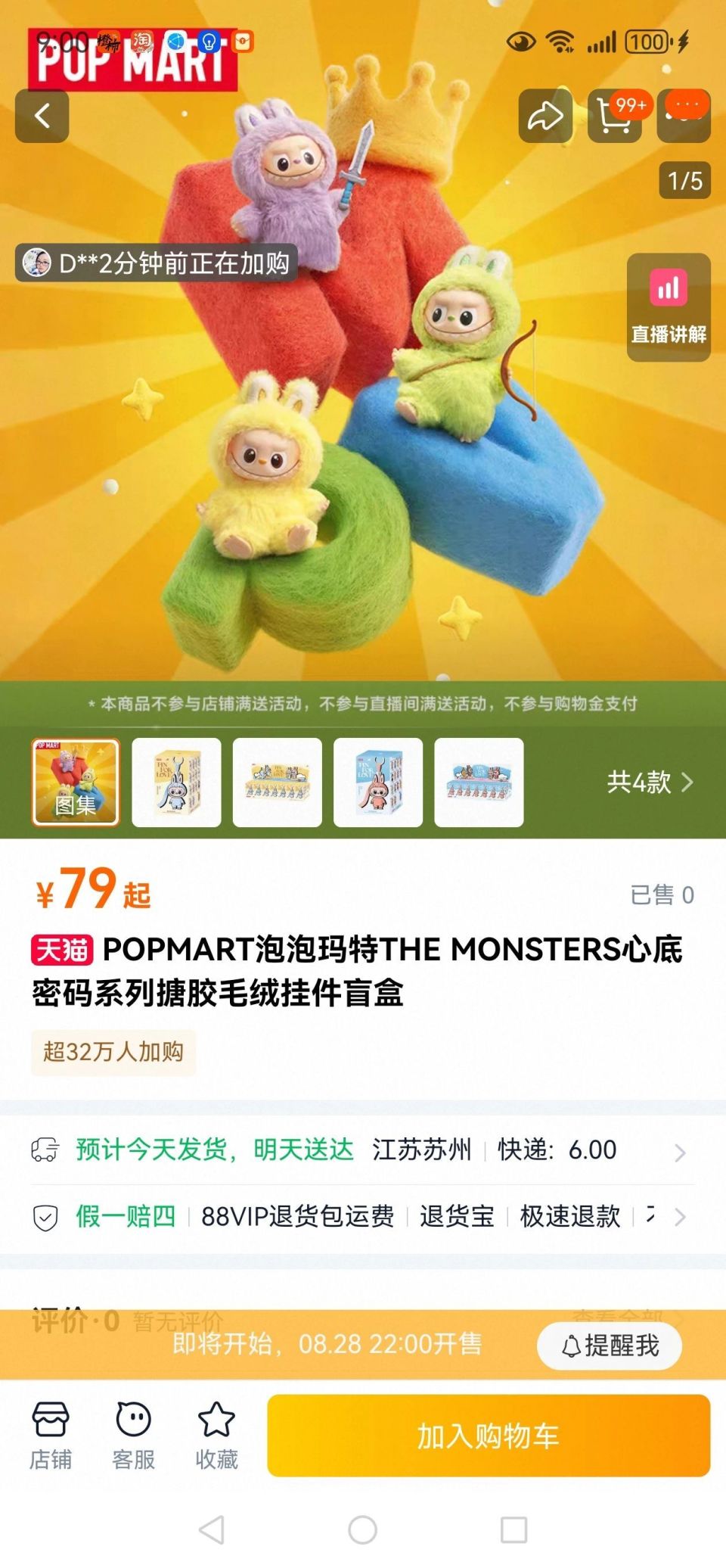Viewport: 726px width, 1568px height.
Task: Open 直播讲解 live explanation
Action: click(669, 306)
